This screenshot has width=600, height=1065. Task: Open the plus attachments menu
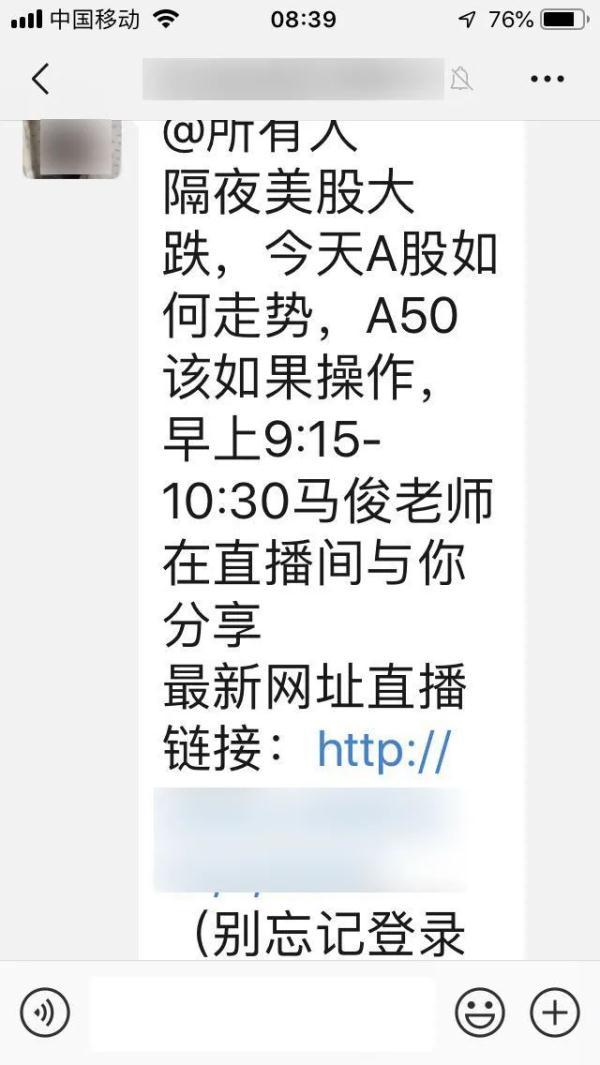555,1012
